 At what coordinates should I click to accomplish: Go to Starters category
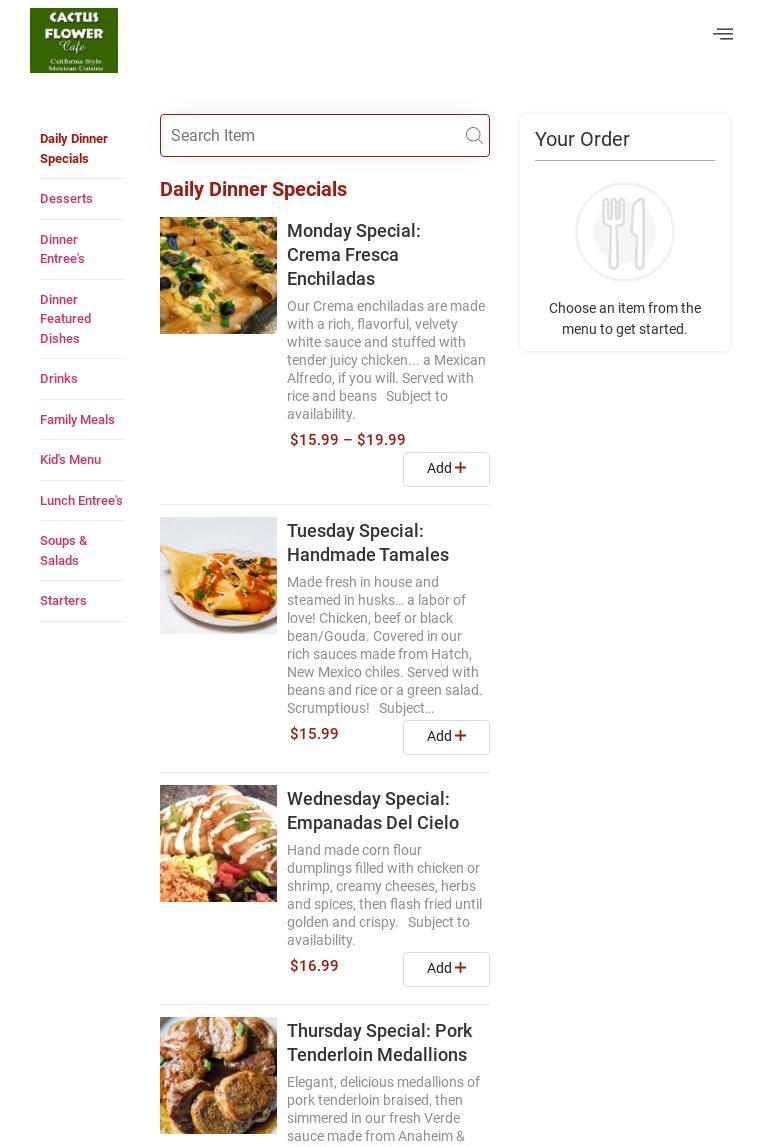tap(63, 601)
